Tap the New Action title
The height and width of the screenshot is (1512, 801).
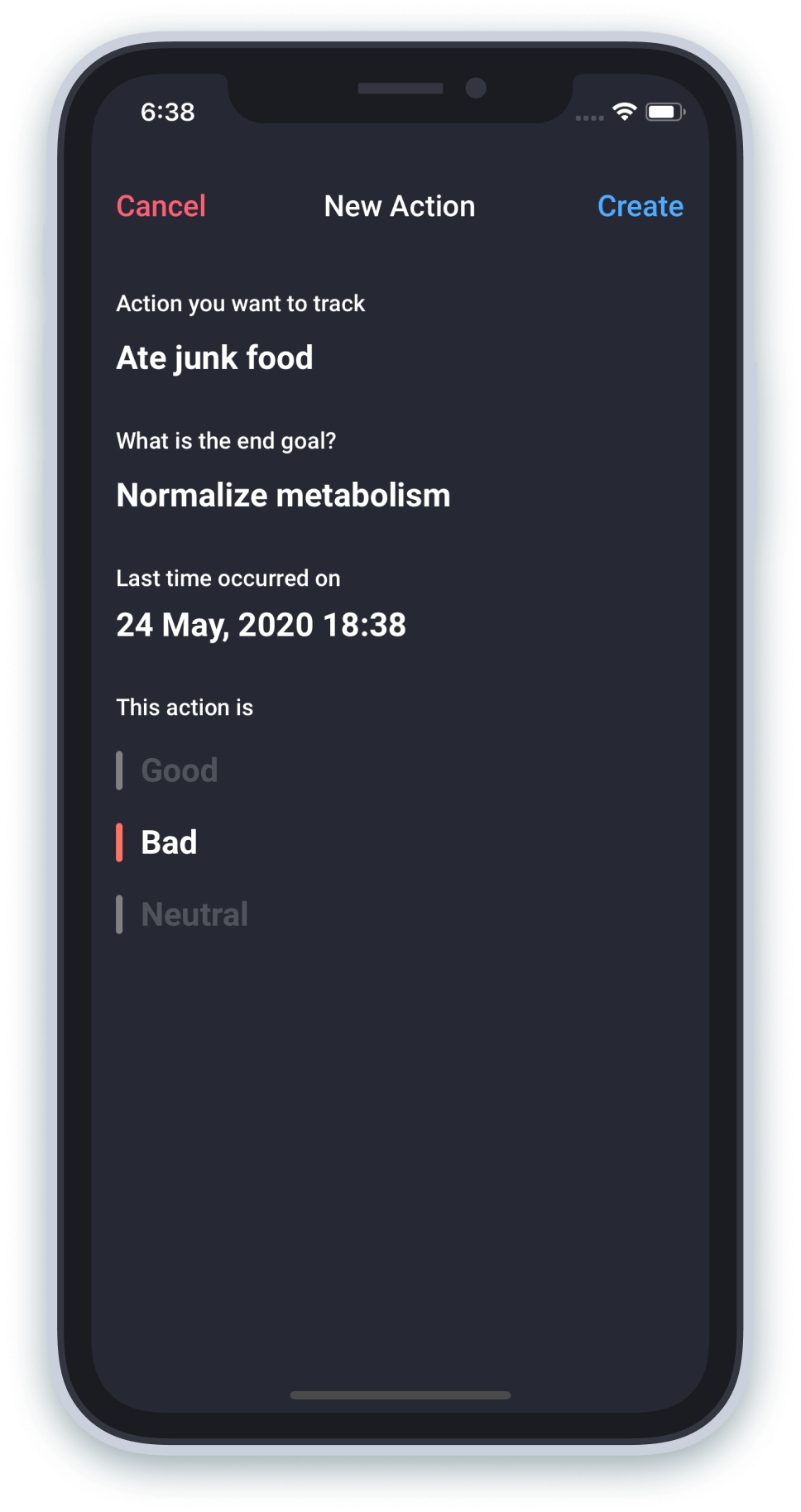coord(399,206)
